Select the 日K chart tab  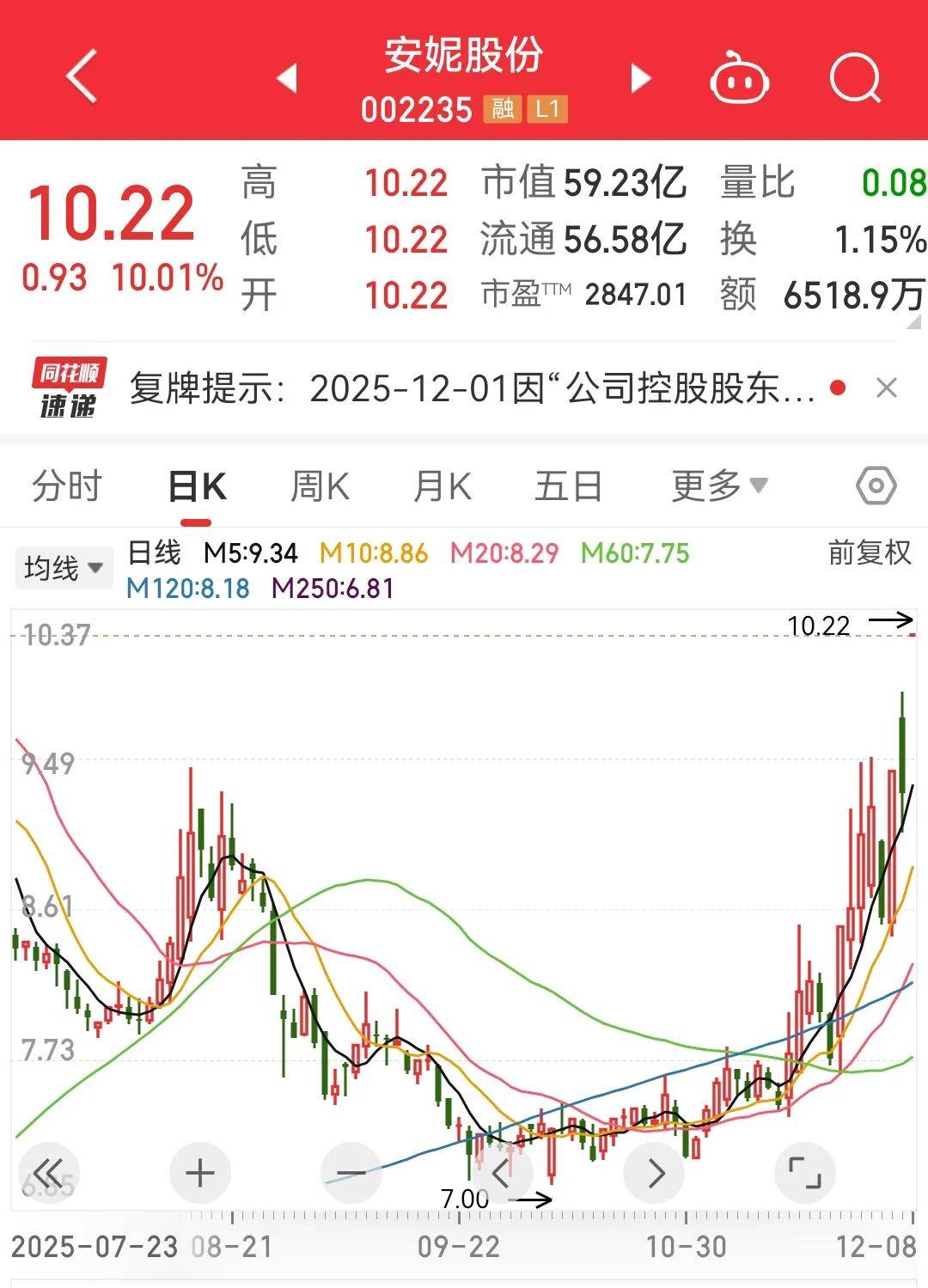(197, 486)
